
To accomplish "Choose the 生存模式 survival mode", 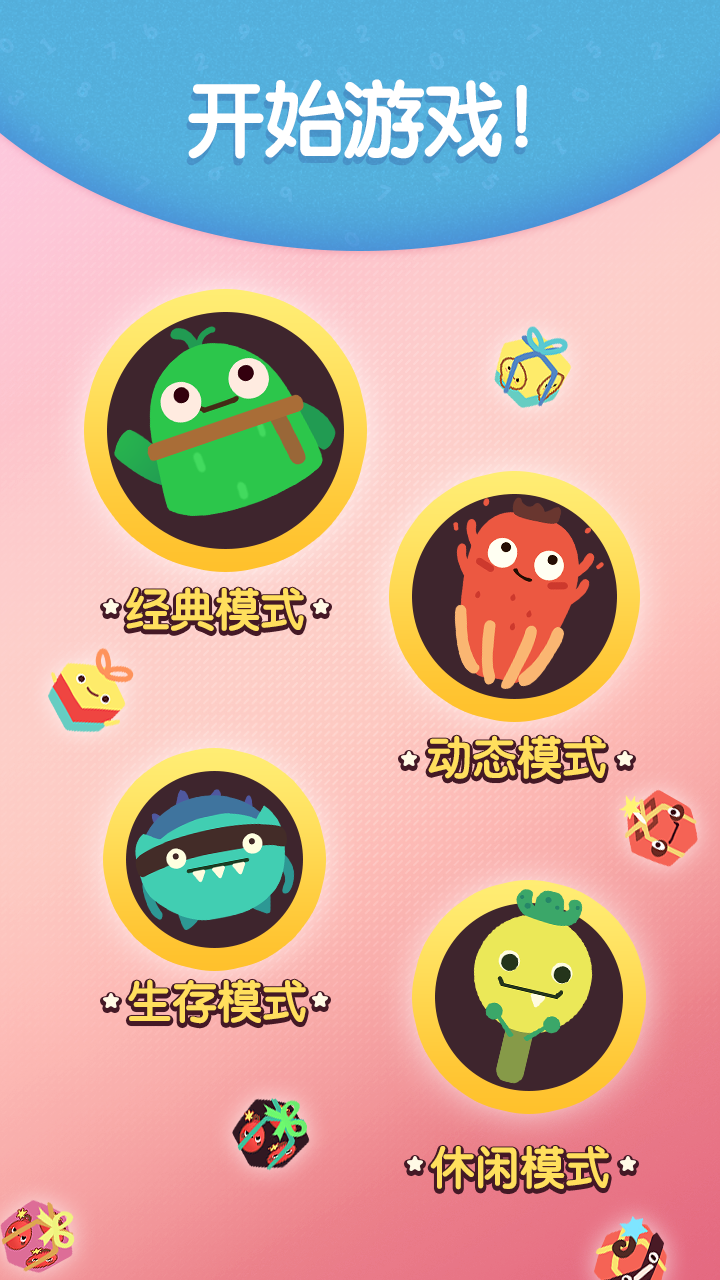I will [214, 859].
